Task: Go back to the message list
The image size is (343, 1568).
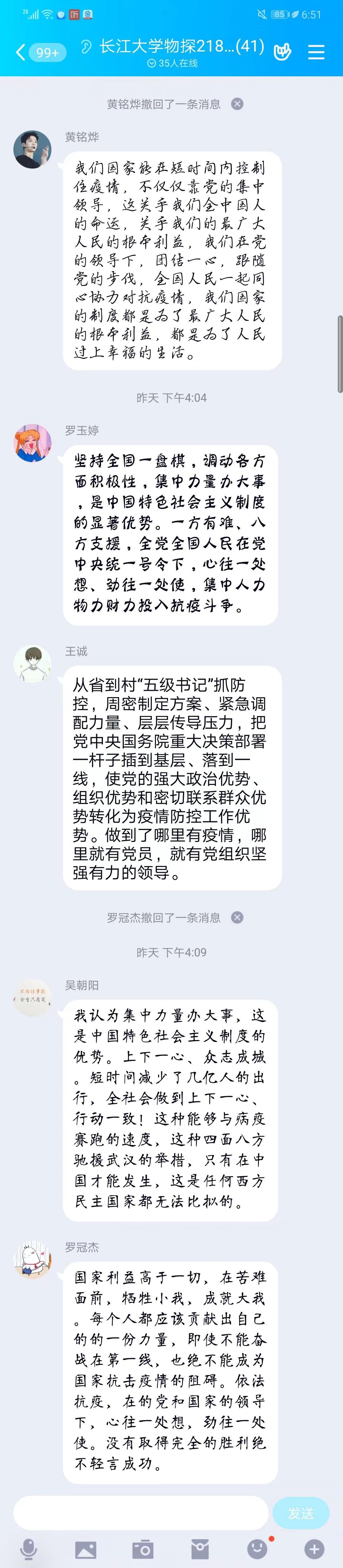Action: [x=21, y=52]
